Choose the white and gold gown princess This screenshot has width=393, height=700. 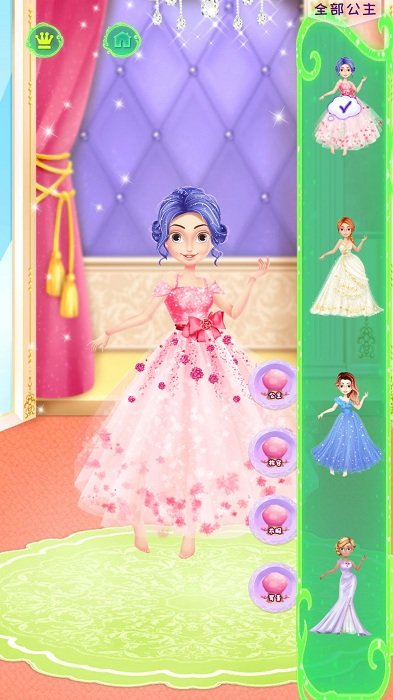[346, 267]
